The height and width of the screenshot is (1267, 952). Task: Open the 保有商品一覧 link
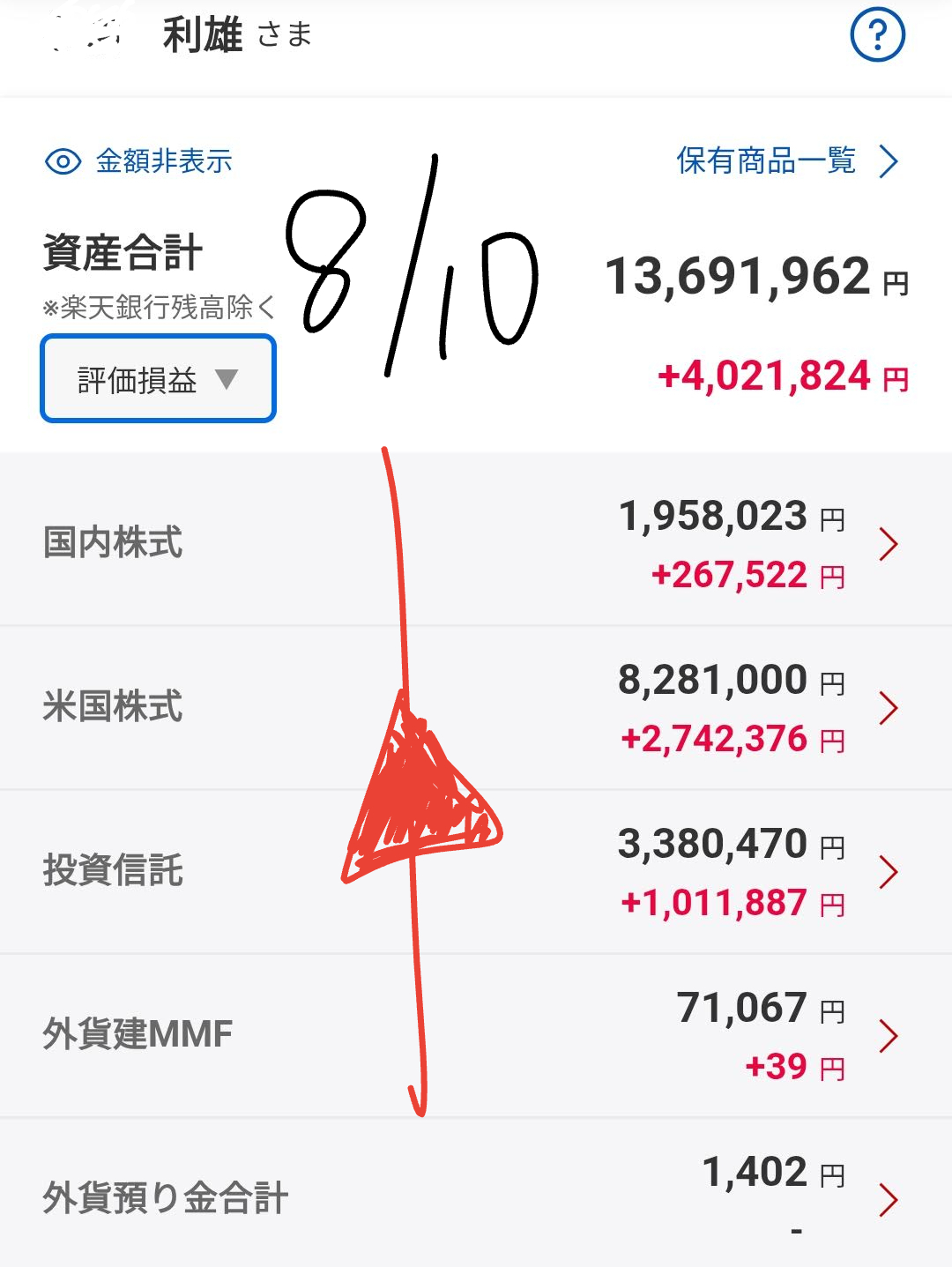(x=788, y=161)
